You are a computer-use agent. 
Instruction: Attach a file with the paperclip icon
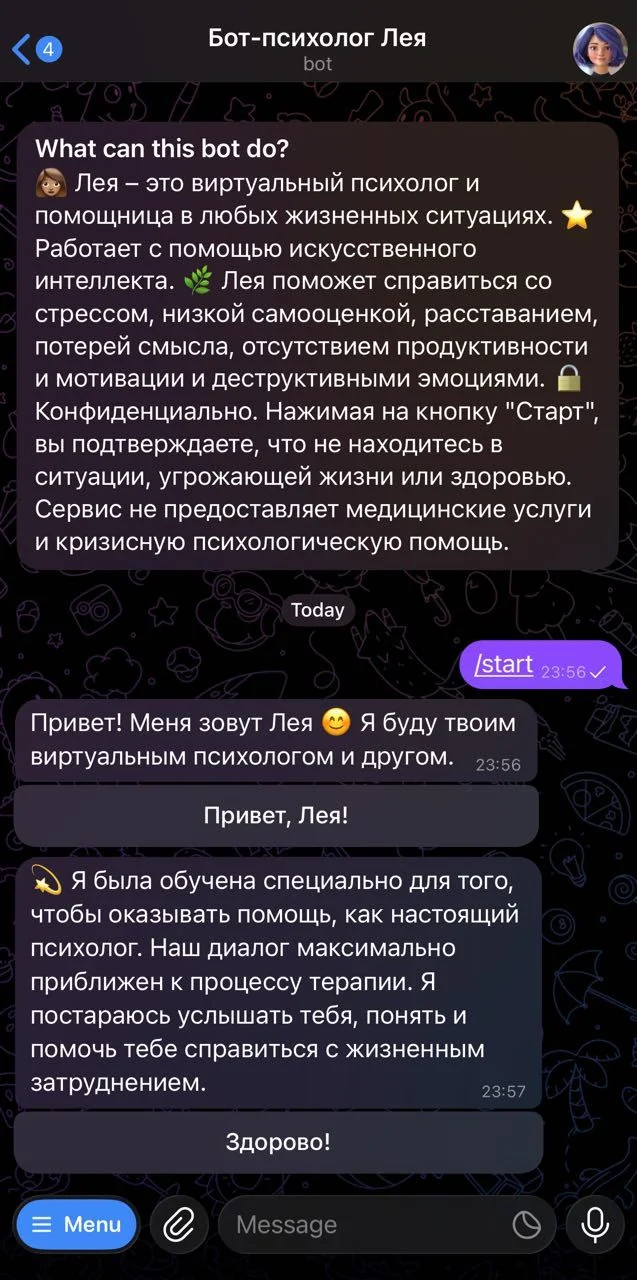pyautogui.click(x=178, y=1224)
